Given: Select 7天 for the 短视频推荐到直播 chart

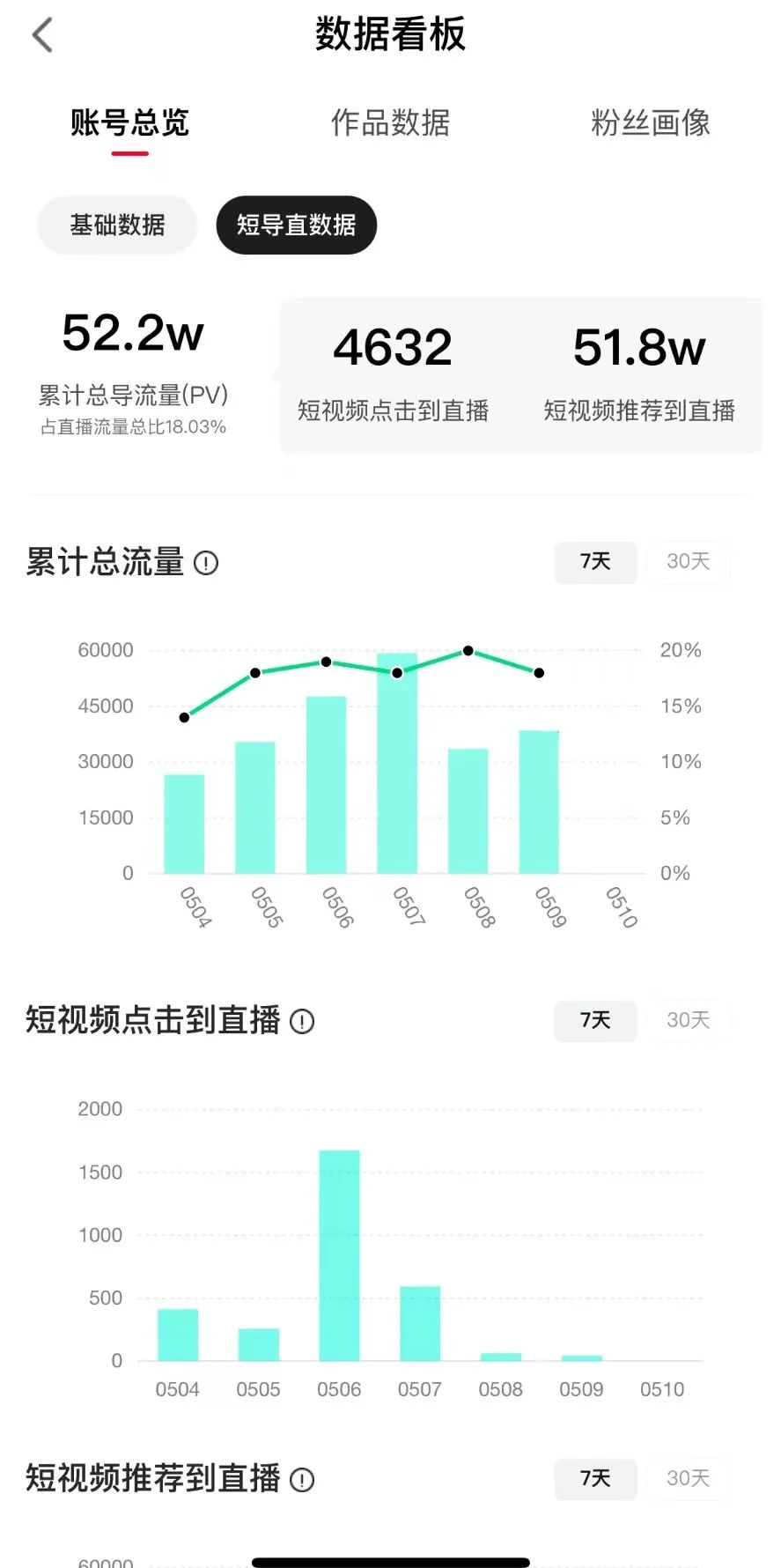Looking at the screenshot, I should tap(595, 1478).
